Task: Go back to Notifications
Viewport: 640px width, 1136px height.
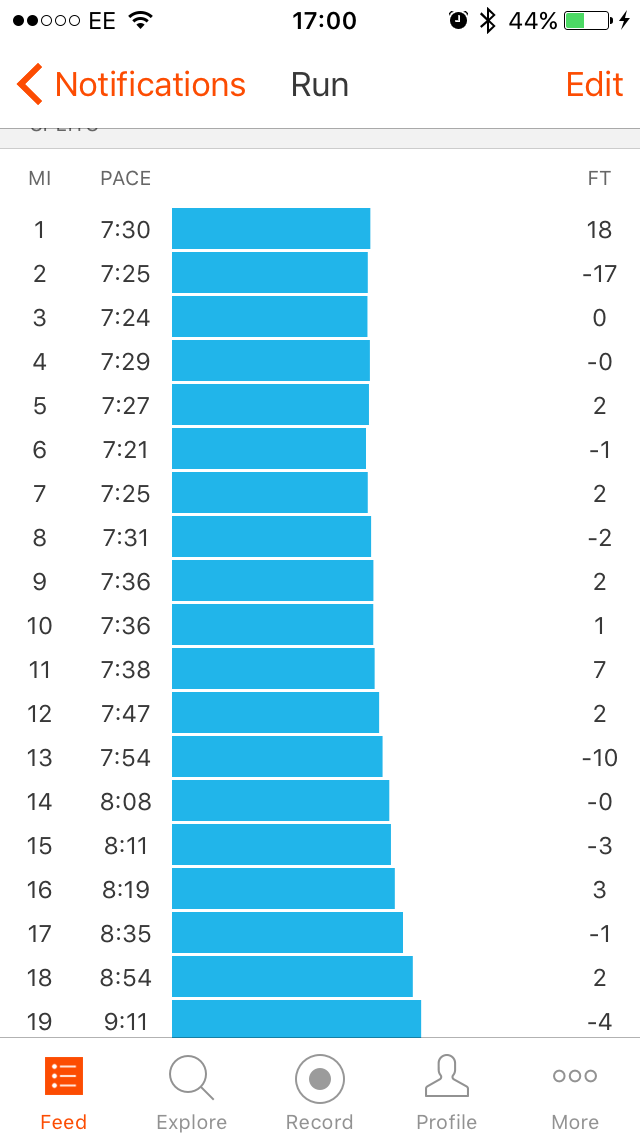Action: (130, 85)
